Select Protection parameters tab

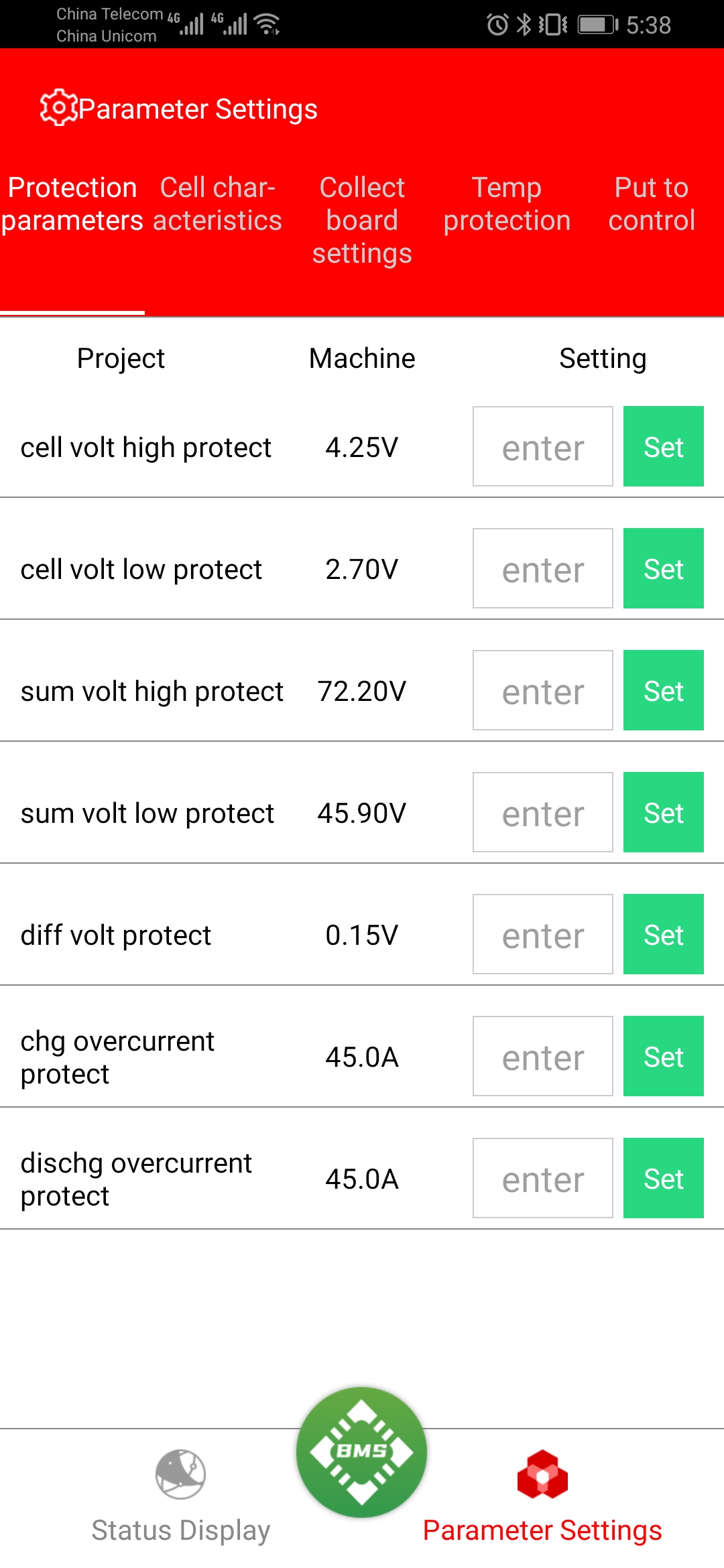coord(72,204)
